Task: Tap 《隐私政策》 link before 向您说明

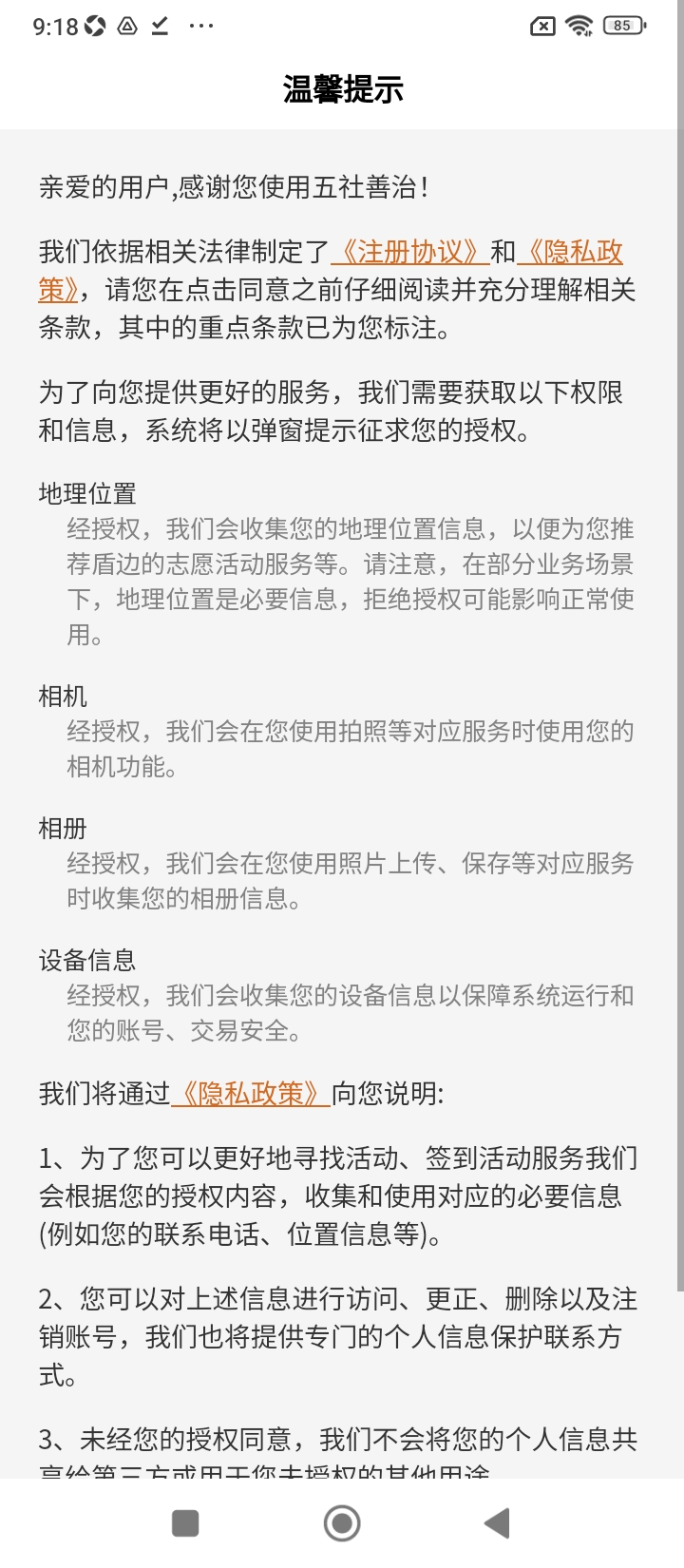Action: tap(251, 1094)
